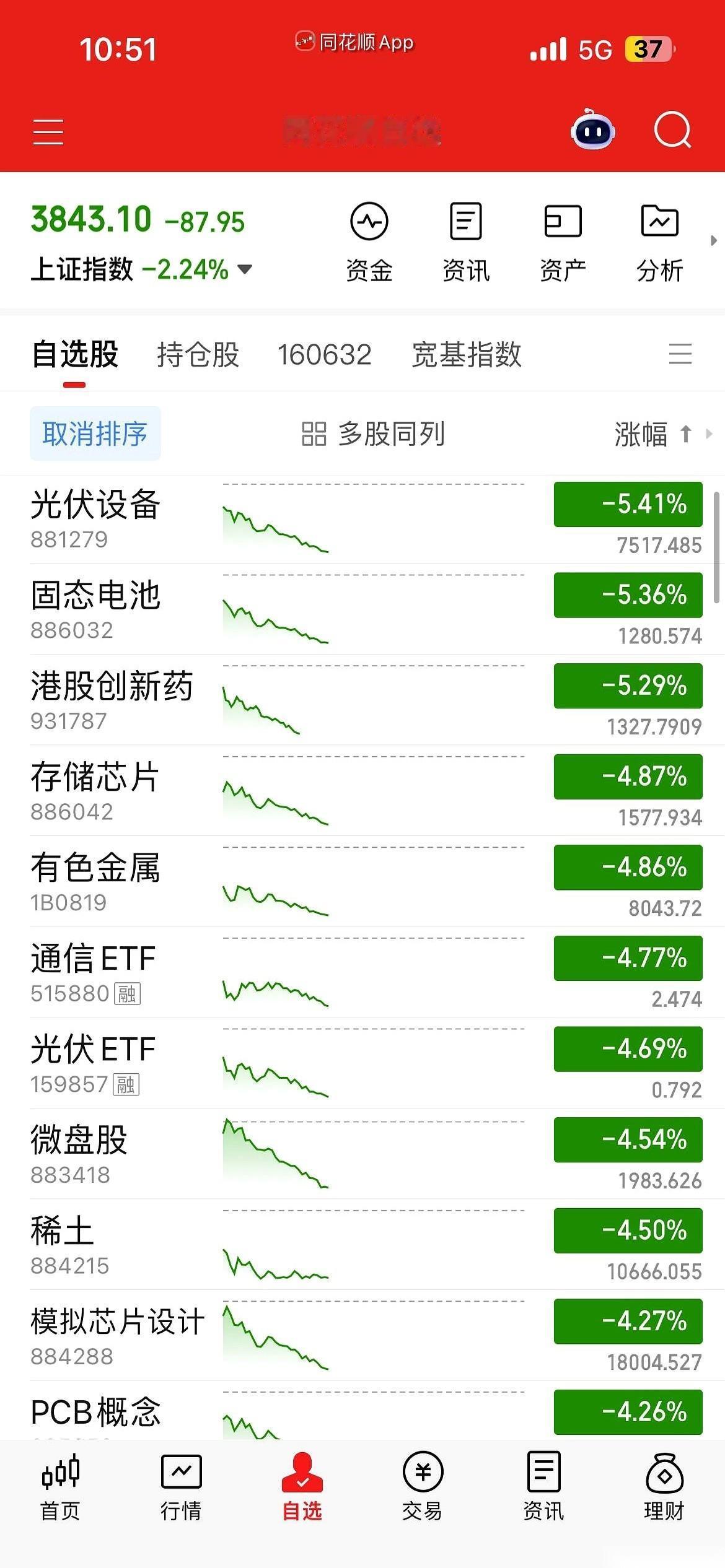725x1568 pixels.
Task: Open the 宽基指数 tab
Action: (x=466, y=354)
